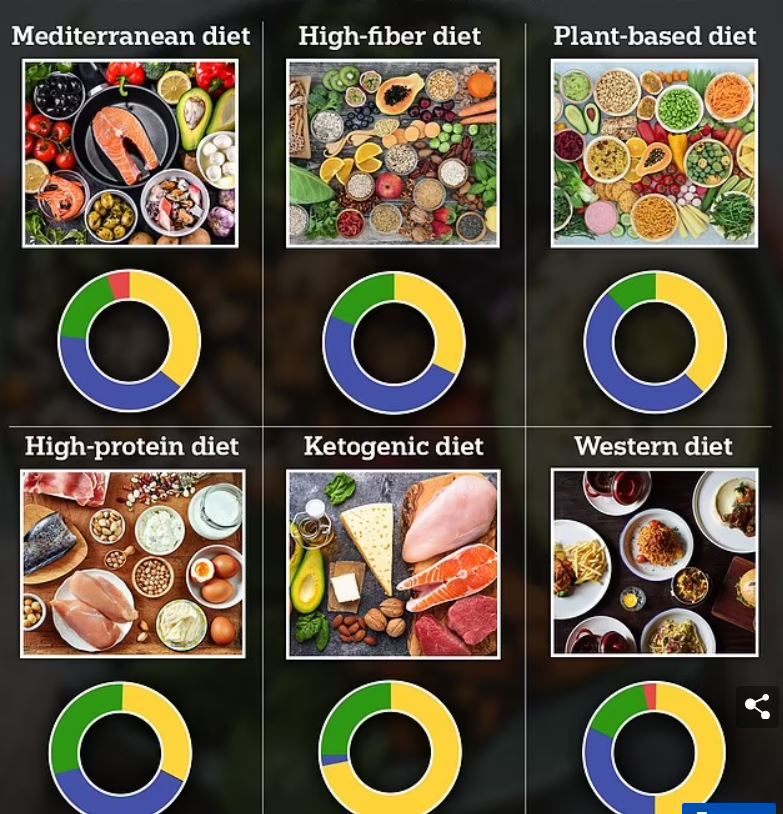This screenshot has height=814, width=783.
Task: Share this diet infographic image
Action: pyautogui.click(x=757, y=706)
